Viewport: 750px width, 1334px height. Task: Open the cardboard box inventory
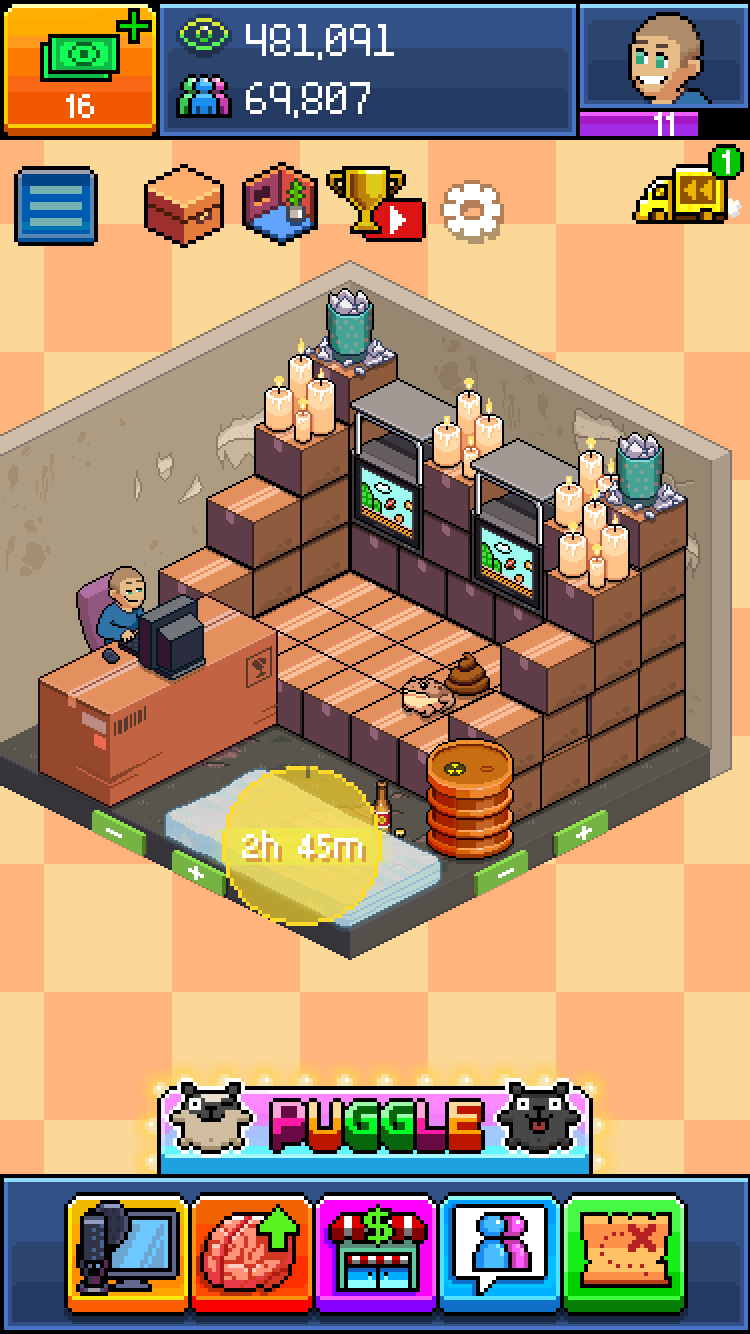[x=183, y=203]
